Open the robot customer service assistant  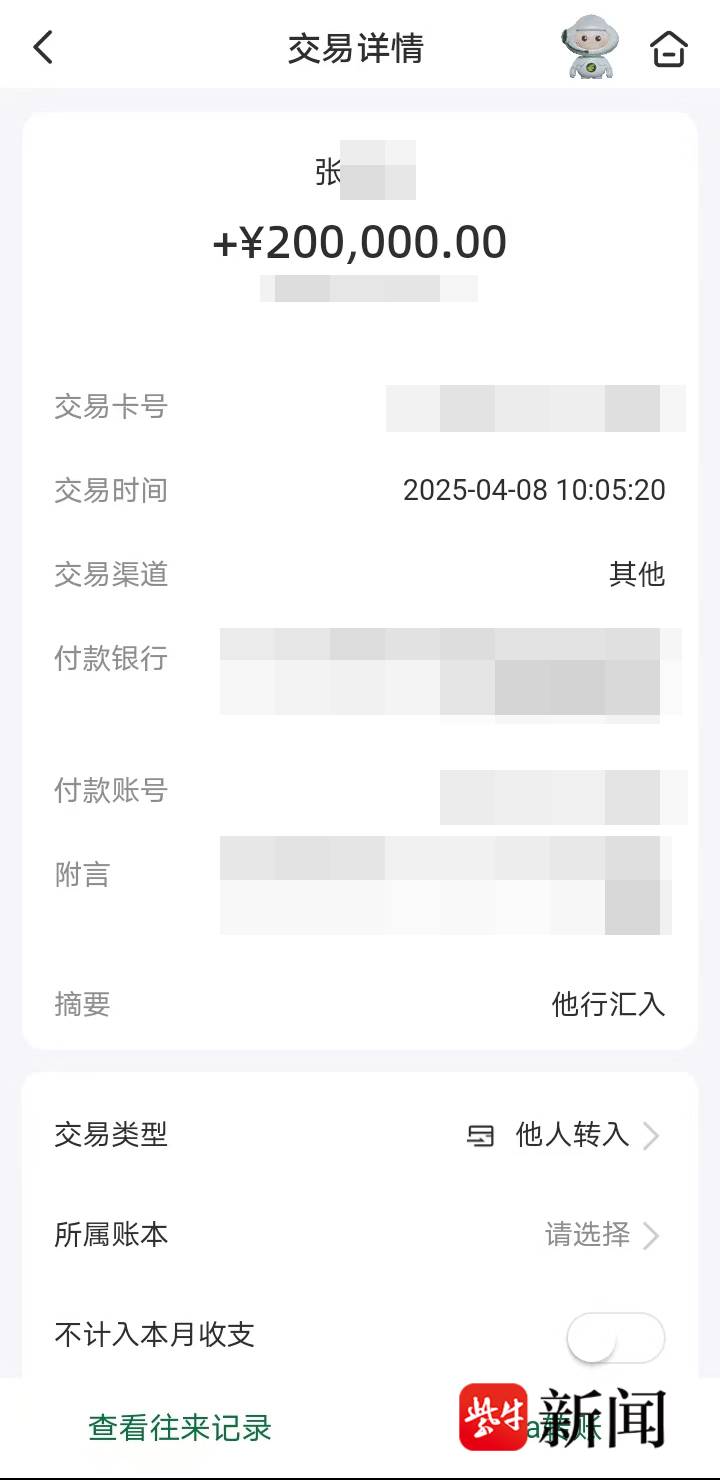[x=590, y=47]
